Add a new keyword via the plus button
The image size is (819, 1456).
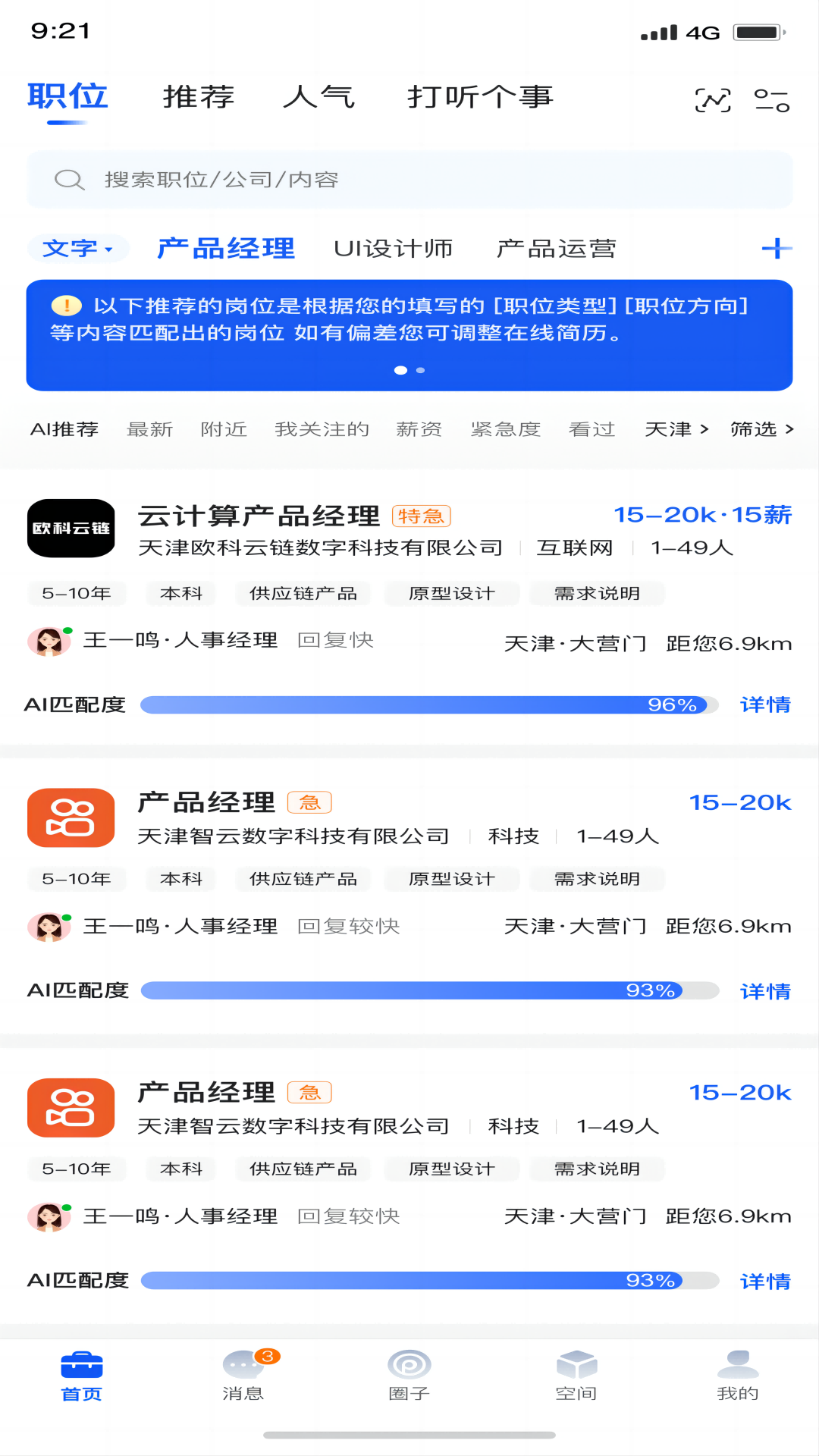tap(774, 248)
